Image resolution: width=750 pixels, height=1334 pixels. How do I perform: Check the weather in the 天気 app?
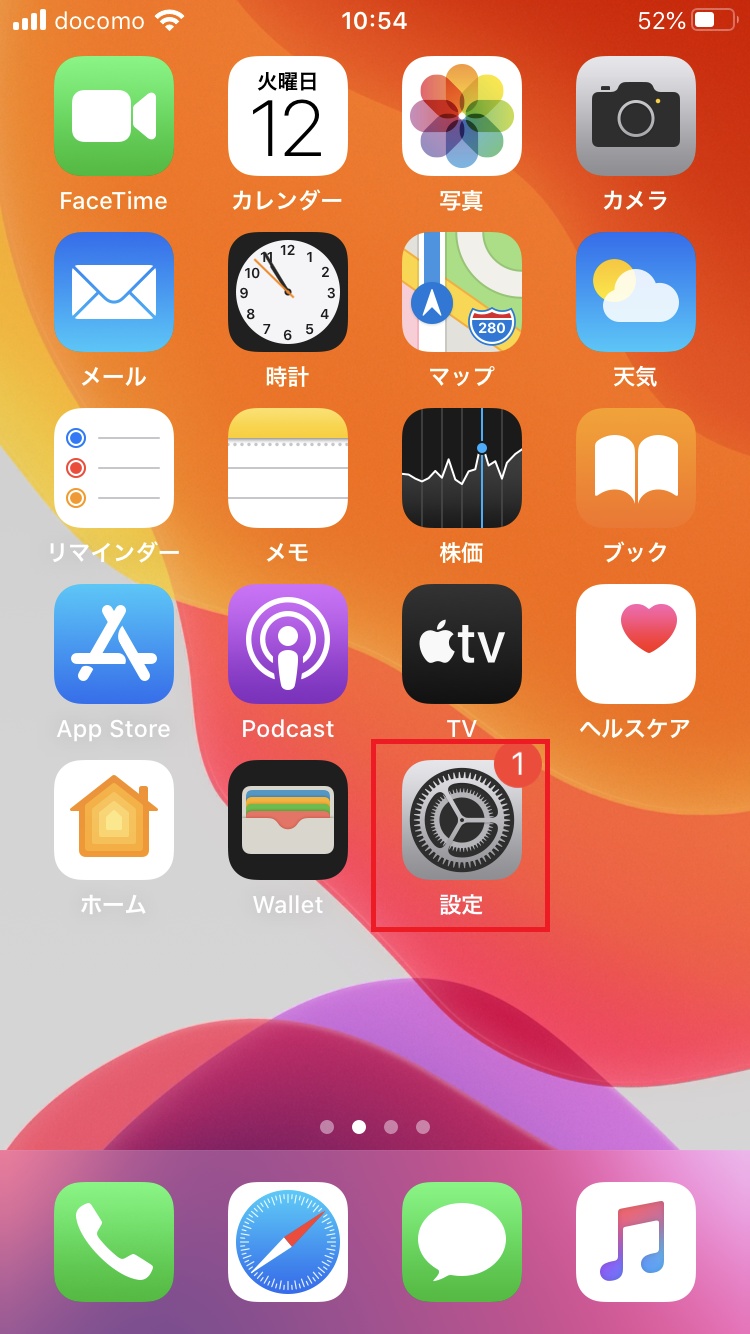[635, 291]
